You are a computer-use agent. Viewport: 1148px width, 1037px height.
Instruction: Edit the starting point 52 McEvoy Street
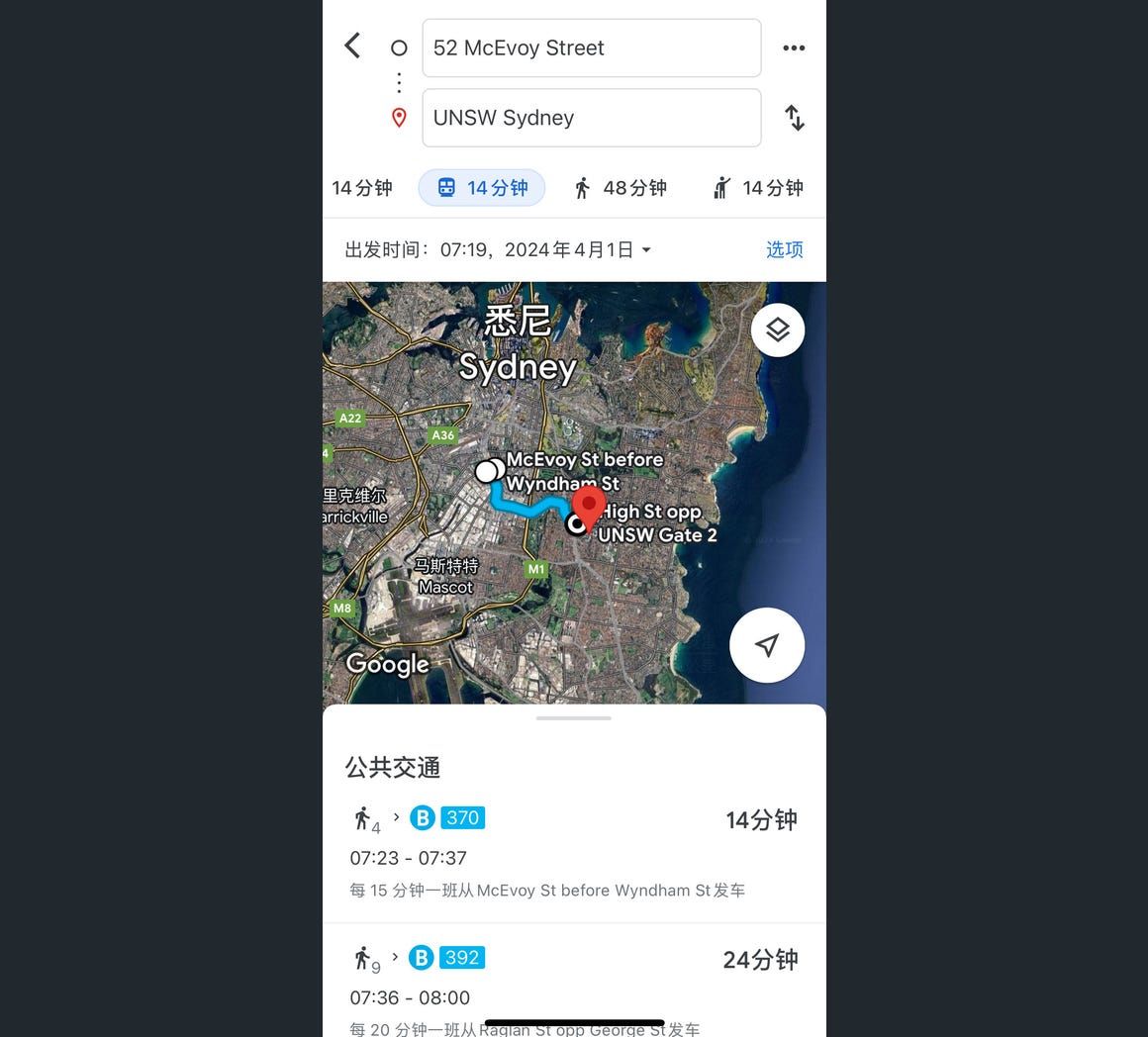[x=591, y=47]
